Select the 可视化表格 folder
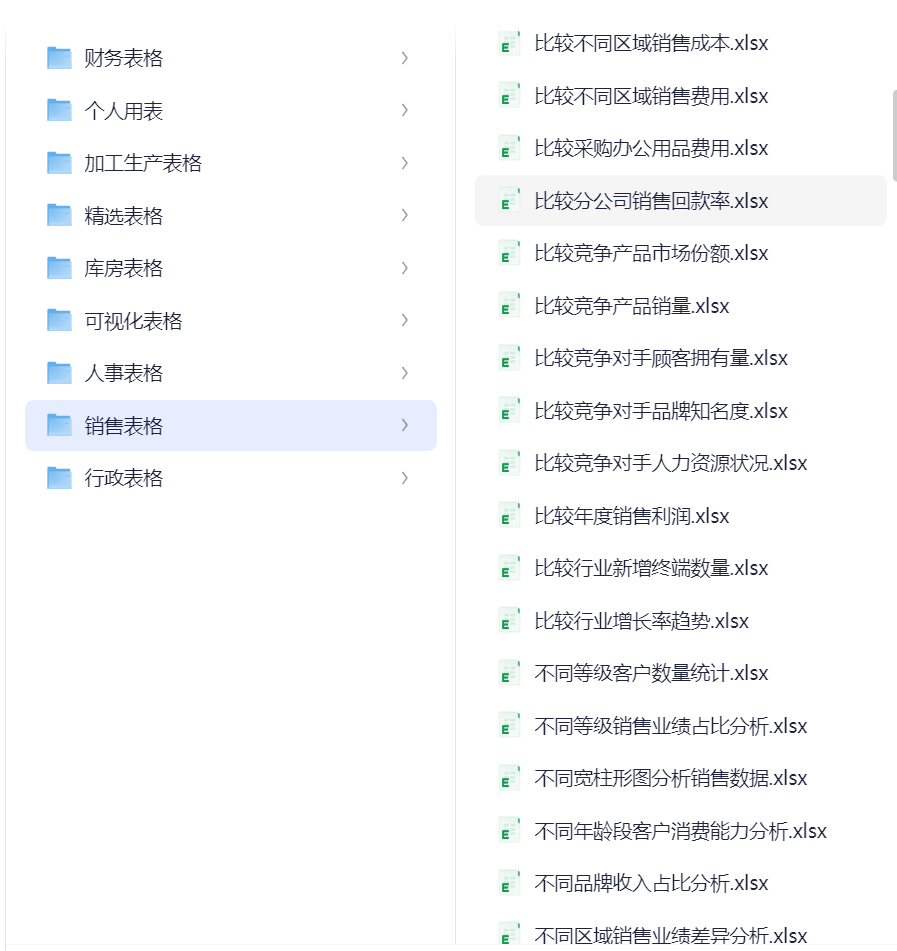 [x=133, y=321]
